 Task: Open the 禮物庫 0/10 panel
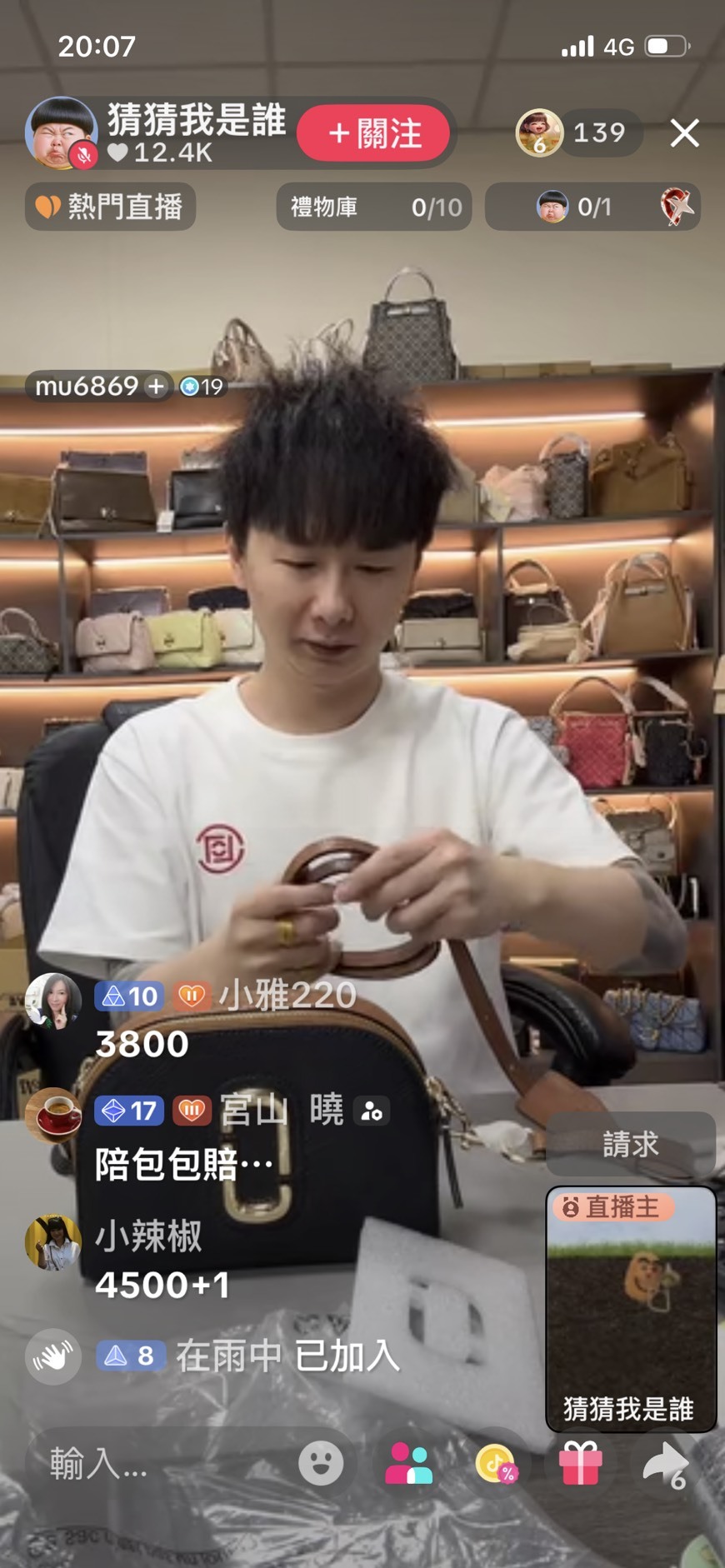tap(374, 207)
